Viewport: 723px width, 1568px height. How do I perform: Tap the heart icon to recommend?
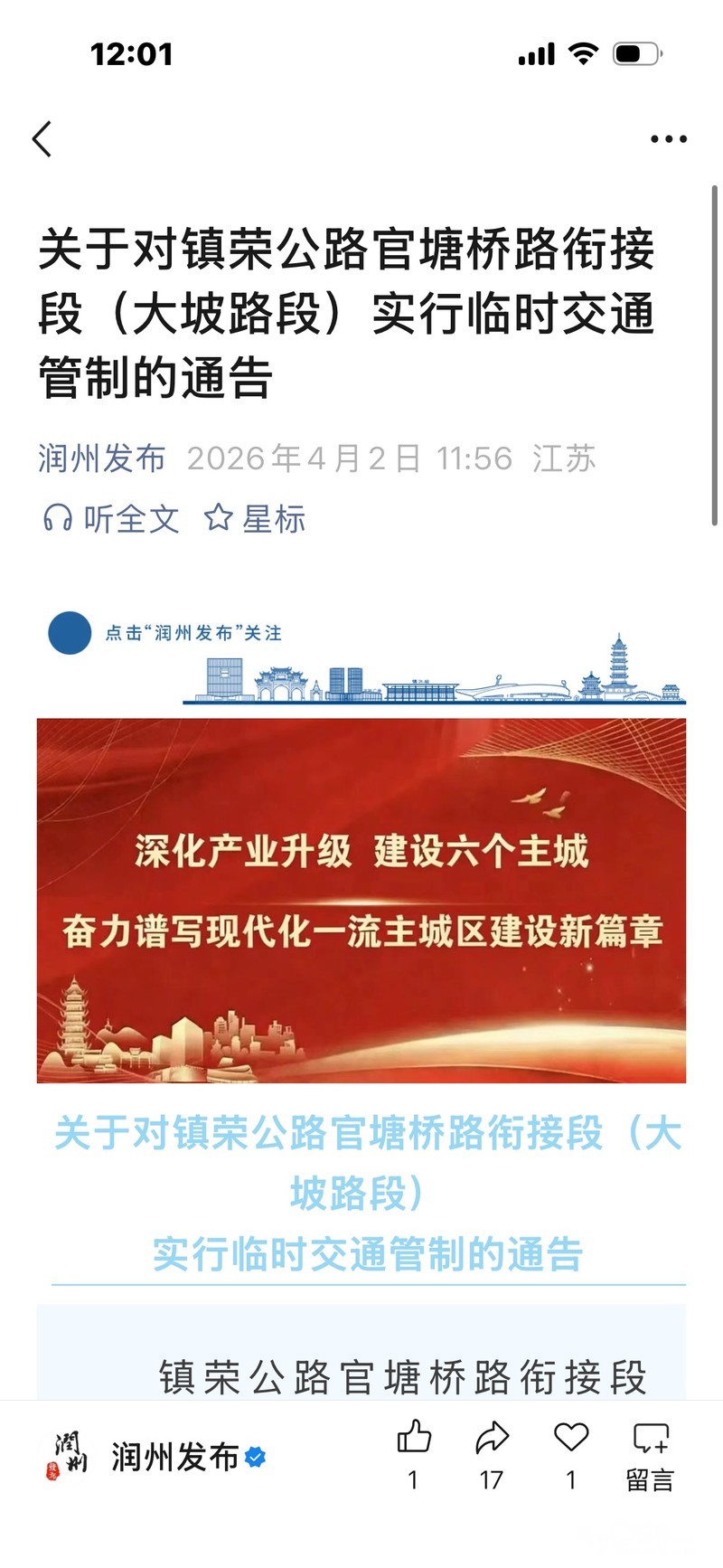pyautogui.click(x=570, y=1437)
